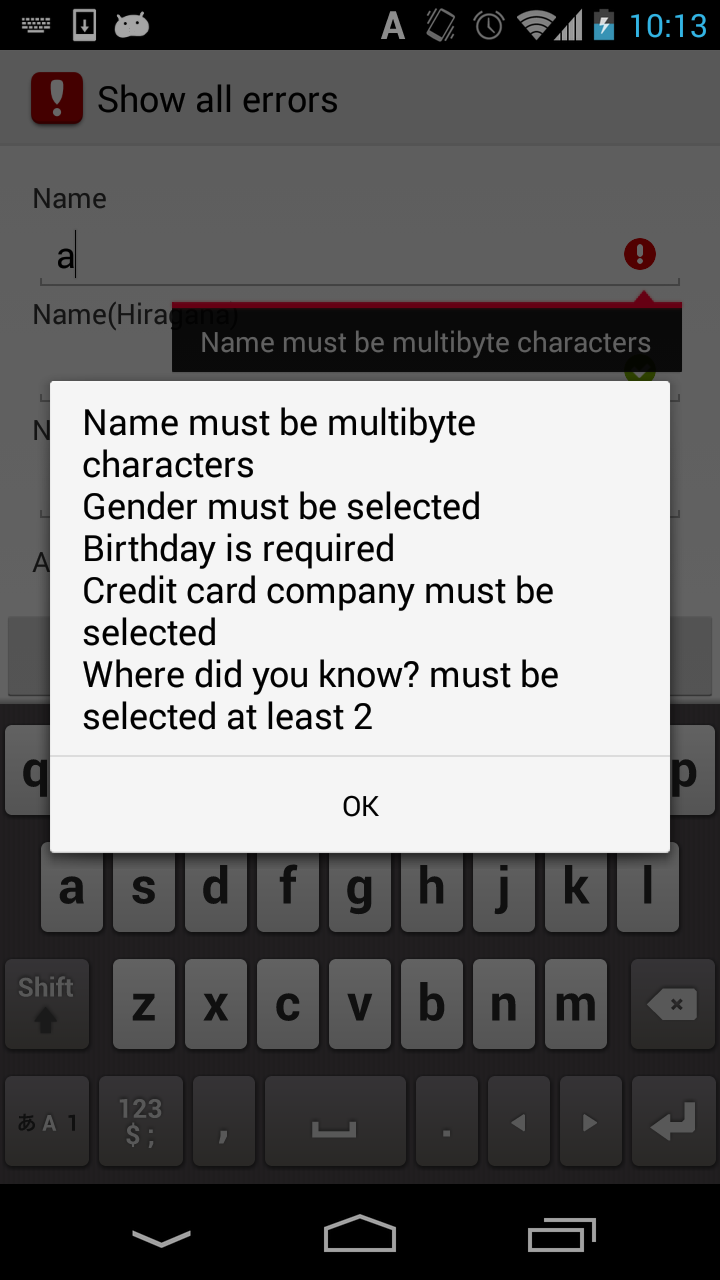This screenshot has height=1280, width=720.
Task: Type letter m on keyboard
Action: click(575, 1005)
